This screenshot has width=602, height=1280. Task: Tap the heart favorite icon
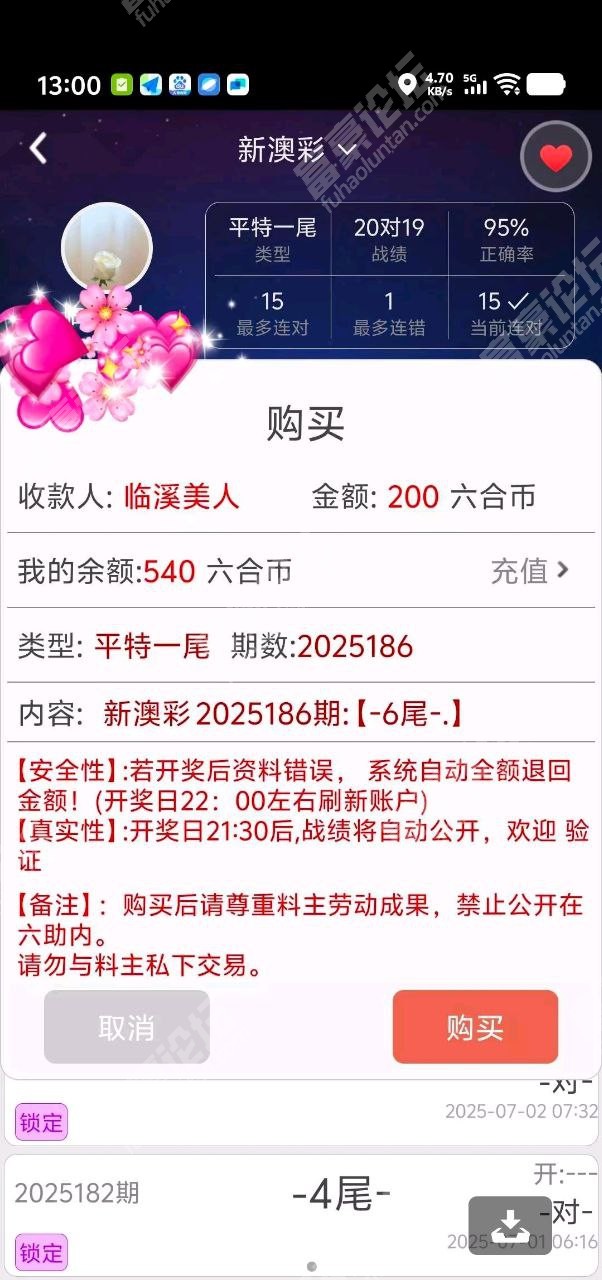(x=556, y=157)
